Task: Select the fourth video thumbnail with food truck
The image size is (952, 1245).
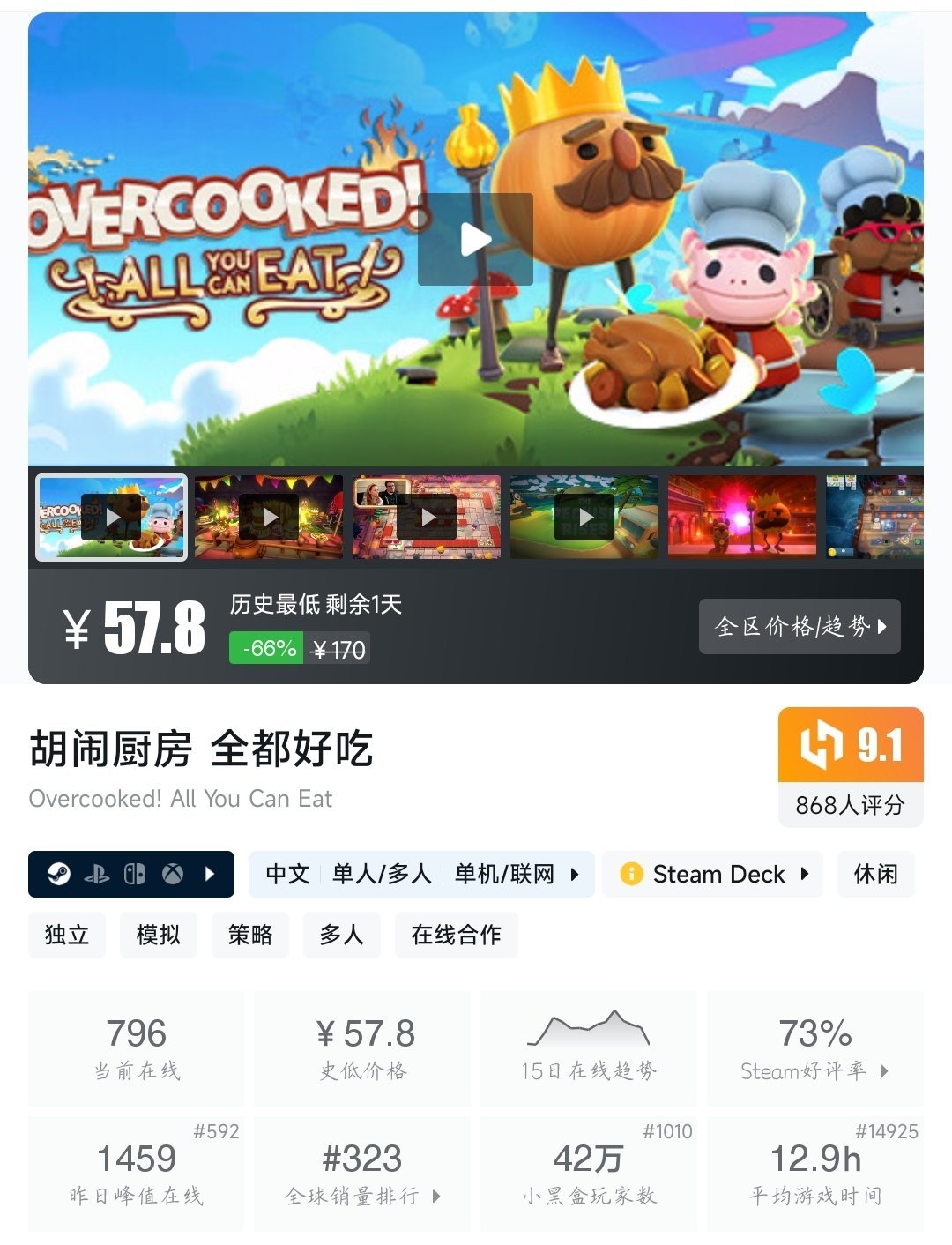Action: click(584, 517)
